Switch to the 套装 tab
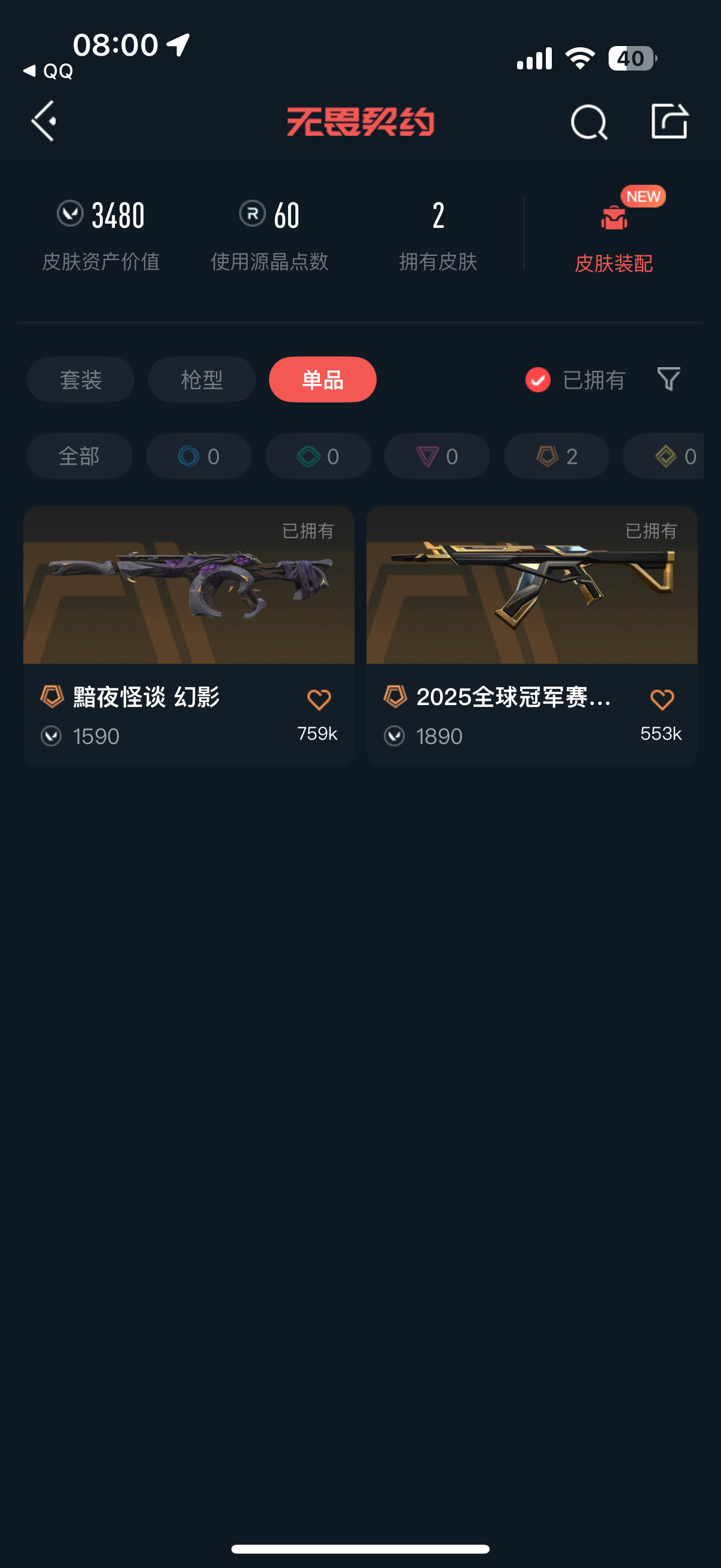This screenshot has height=1568, width=721. (x=80, y=379)
